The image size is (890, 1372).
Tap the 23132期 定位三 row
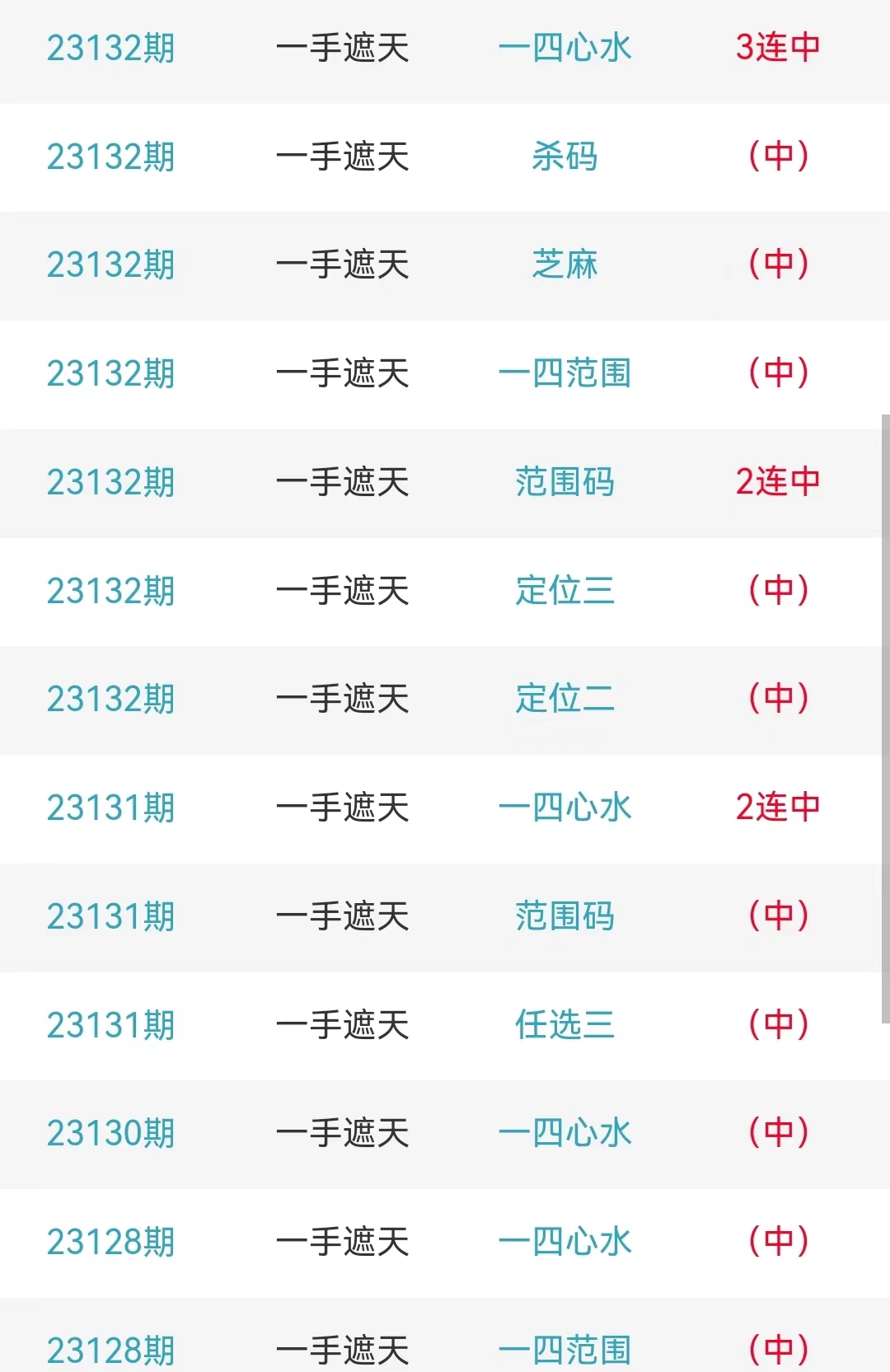tap(564, 591)
